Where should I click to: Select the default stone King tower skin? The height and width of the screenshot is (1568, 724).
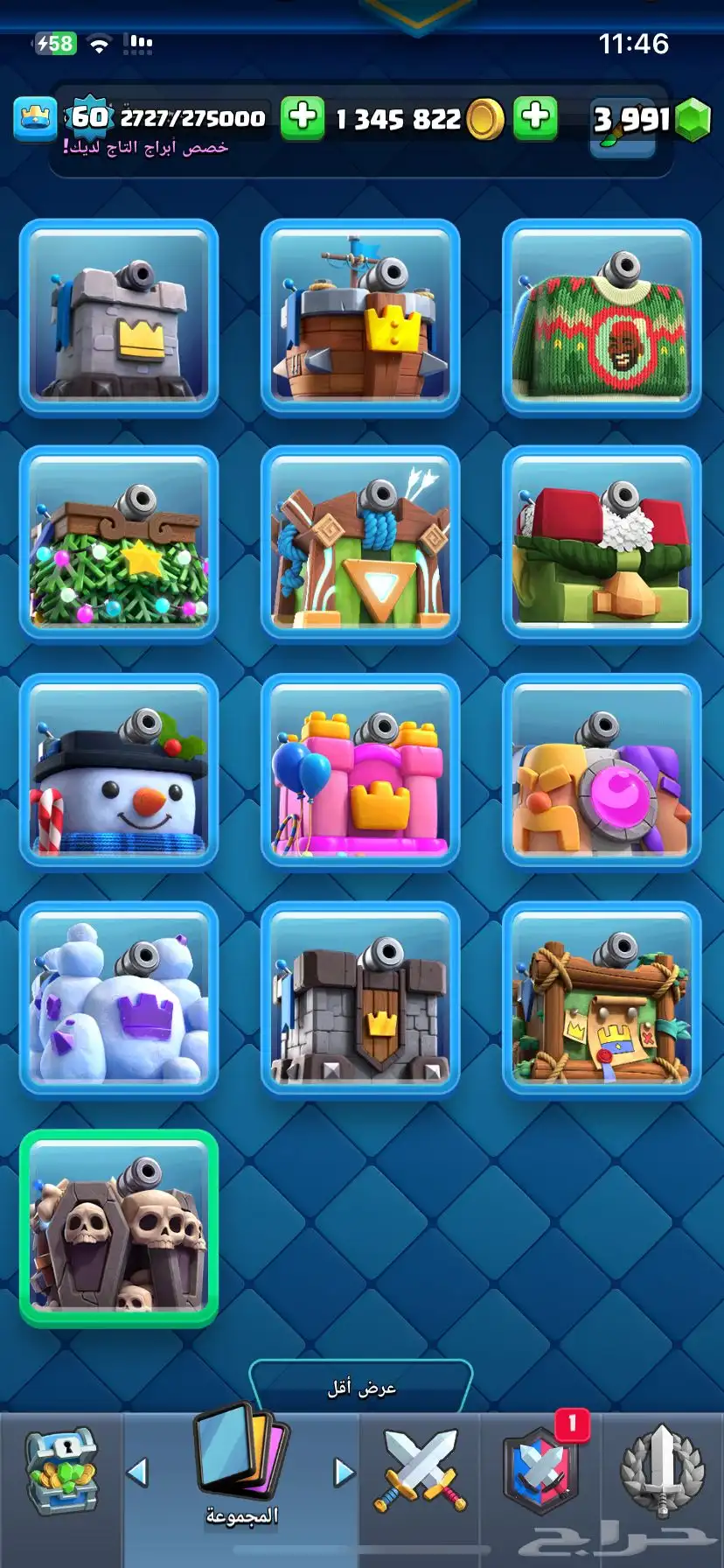click(x=119, y=317)
